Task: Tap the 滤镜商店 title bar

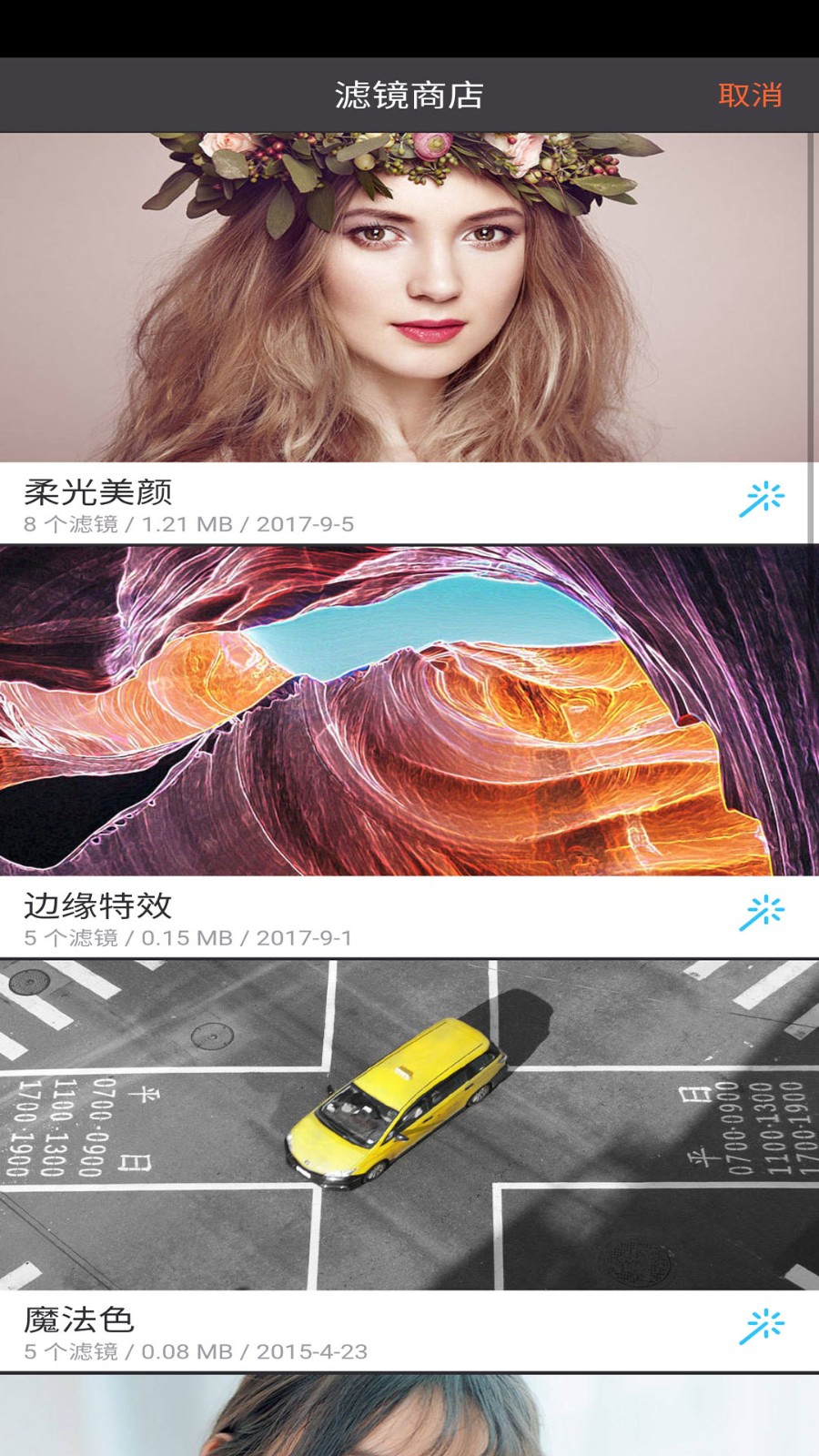Action: point(409,93)
